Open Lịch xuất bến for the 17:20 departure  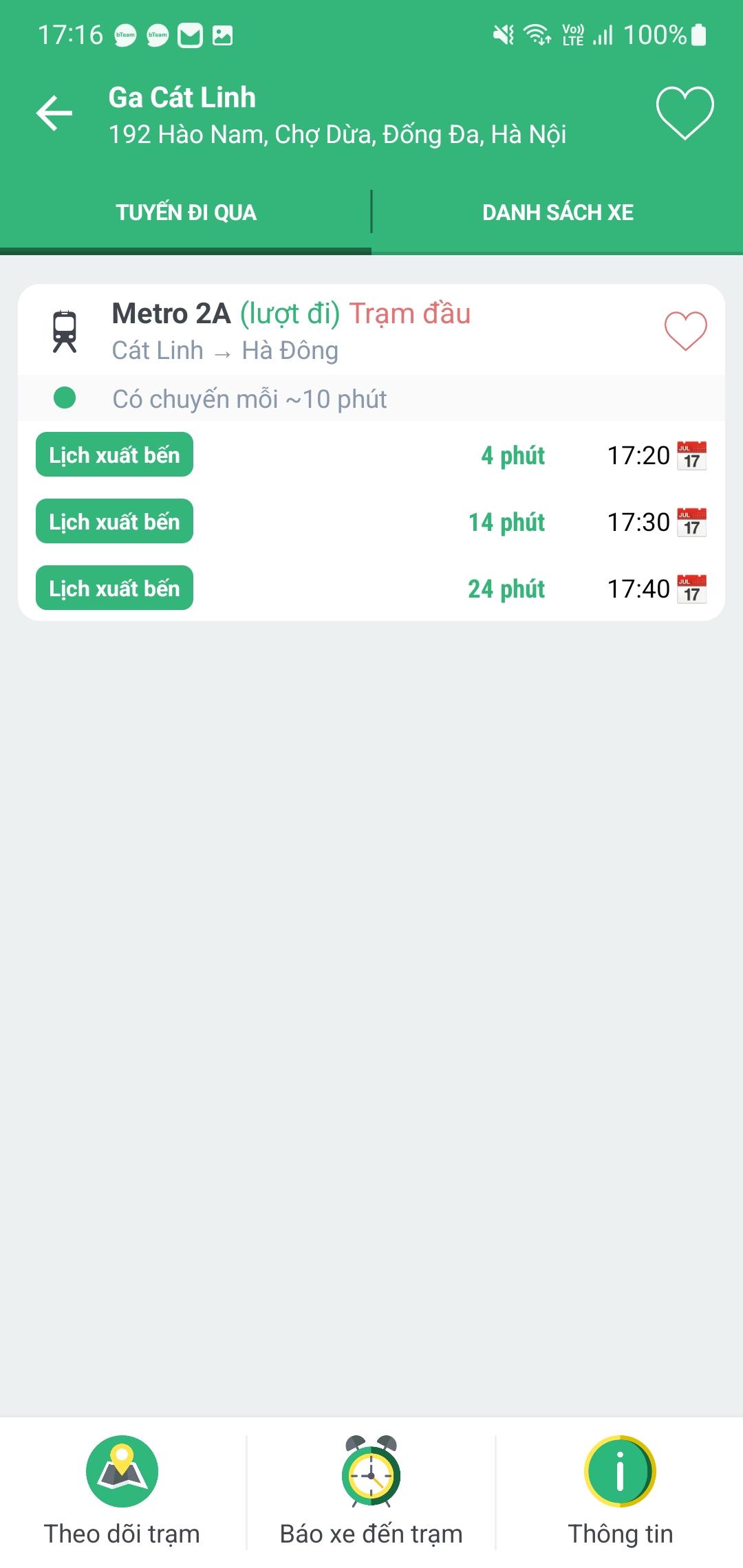click(114, 455)
